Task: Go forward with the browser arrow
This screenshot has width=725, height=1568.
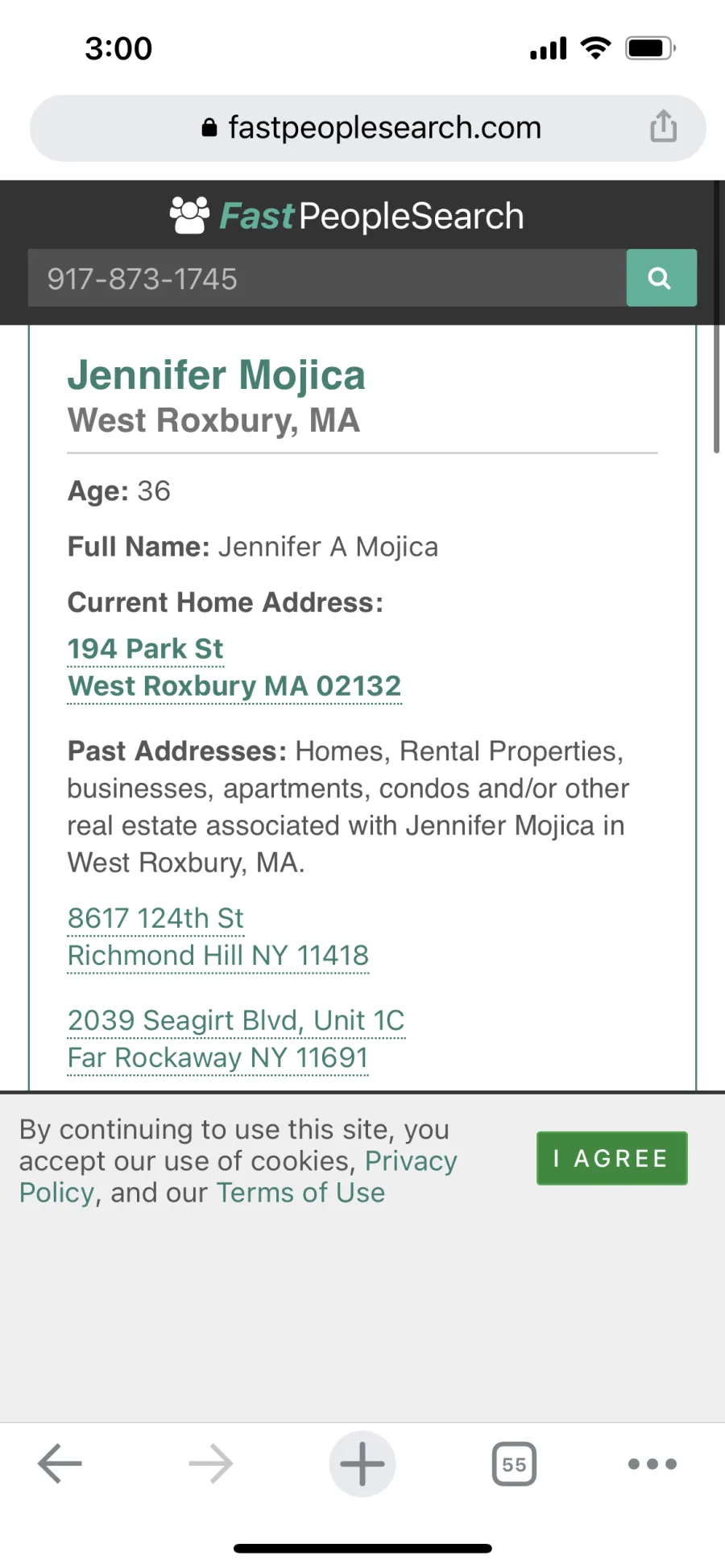Action: [211, 1463]
